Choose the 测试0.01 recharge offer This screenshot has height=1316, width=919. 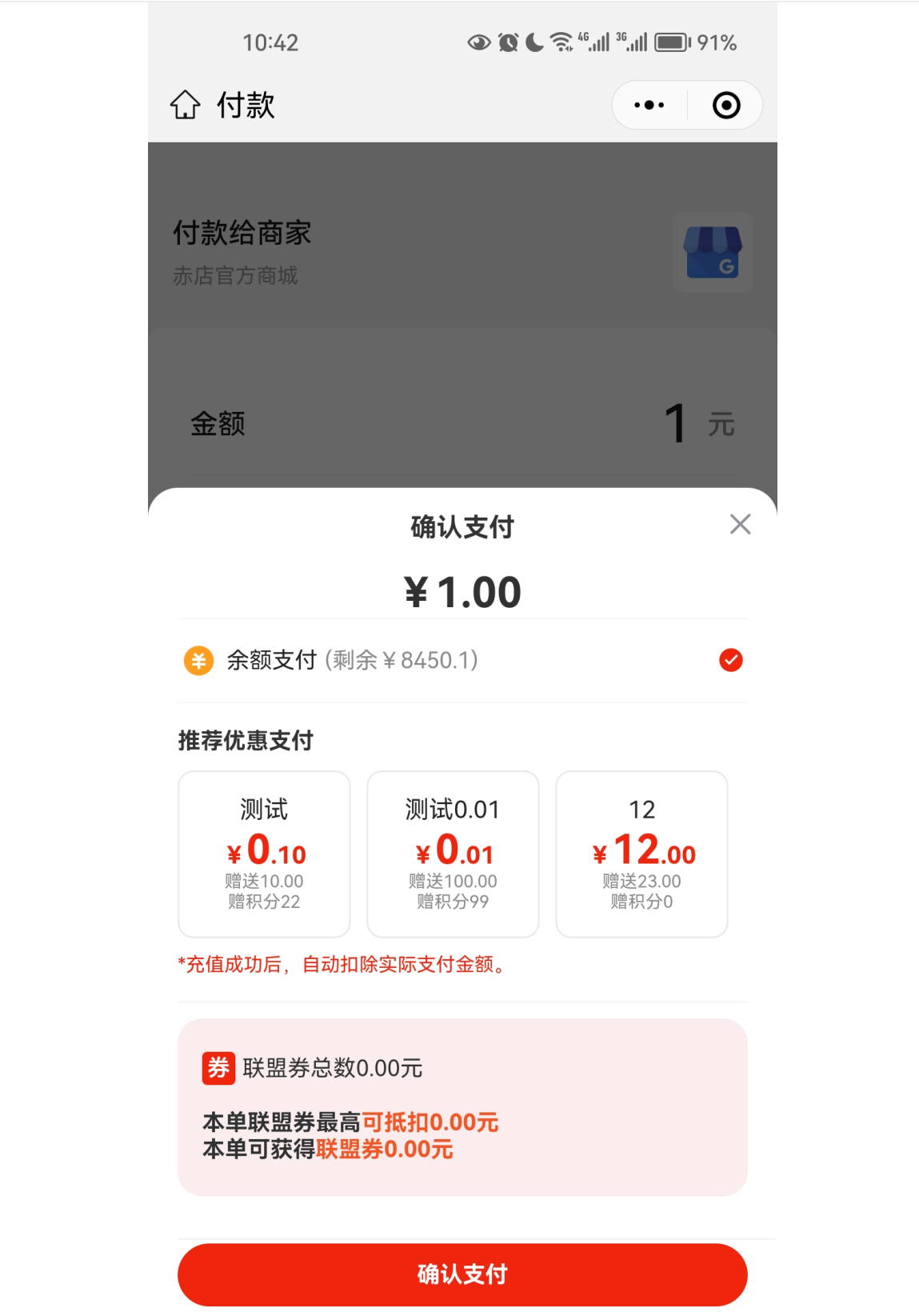(x=453, y=854)
